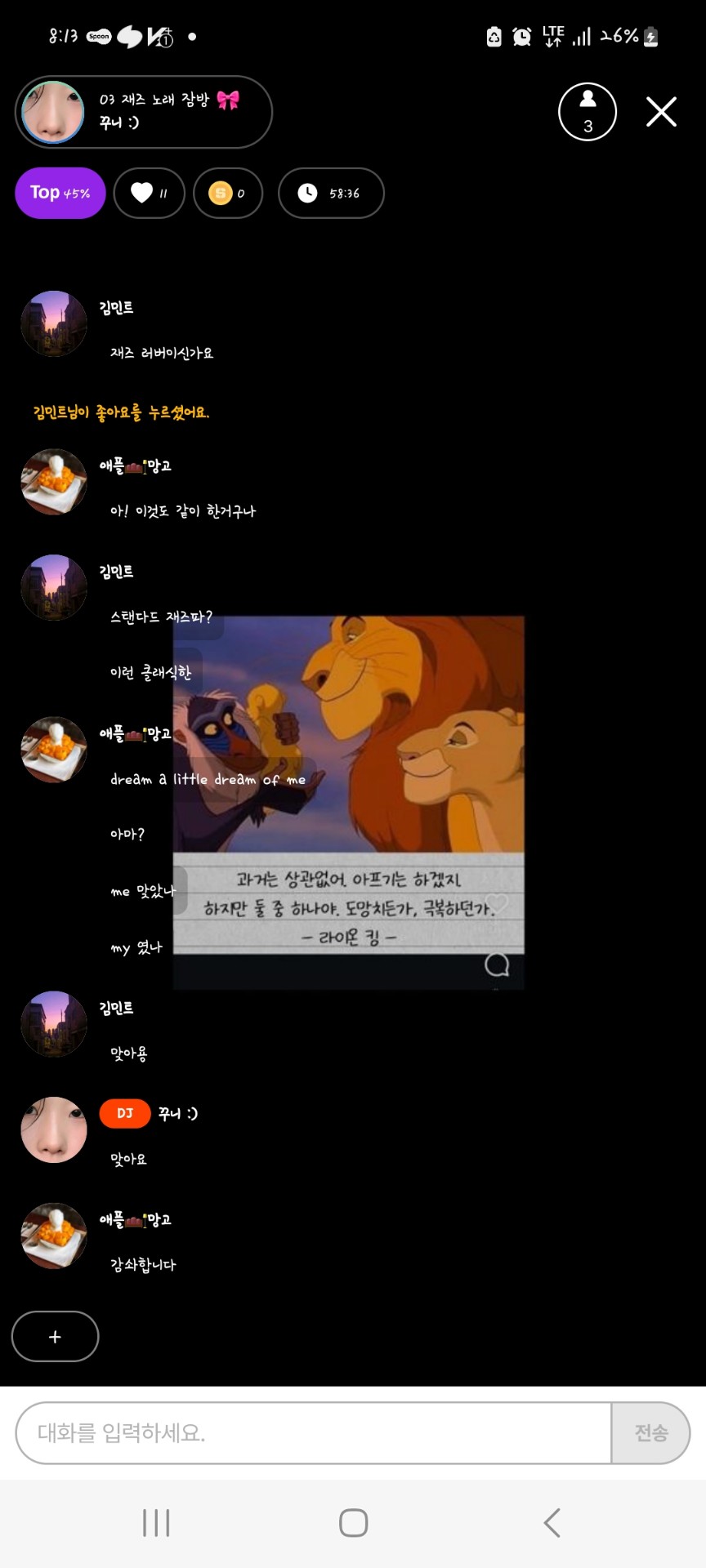Close the live broadcast with X
The height and width of the screenshot is (1568, 706).
[x=661, y=112]
